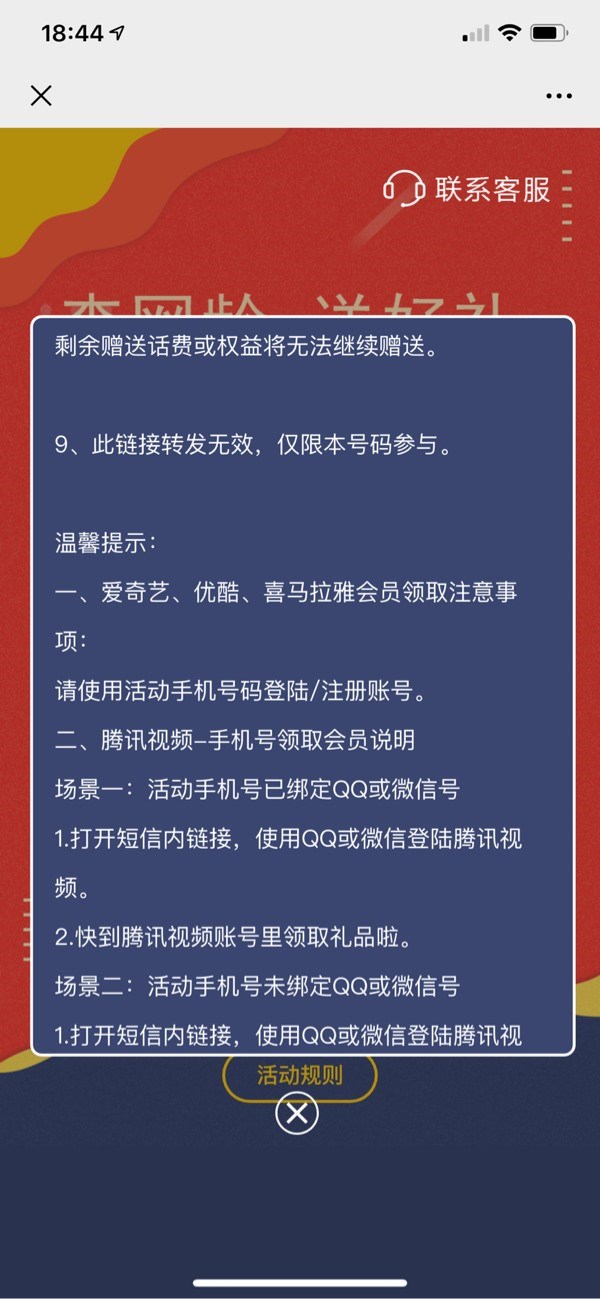Dismiss the rules popup with circled X
Image resolution: width=600 pixels, height=1299 pixels.
tap(297, 1113)
